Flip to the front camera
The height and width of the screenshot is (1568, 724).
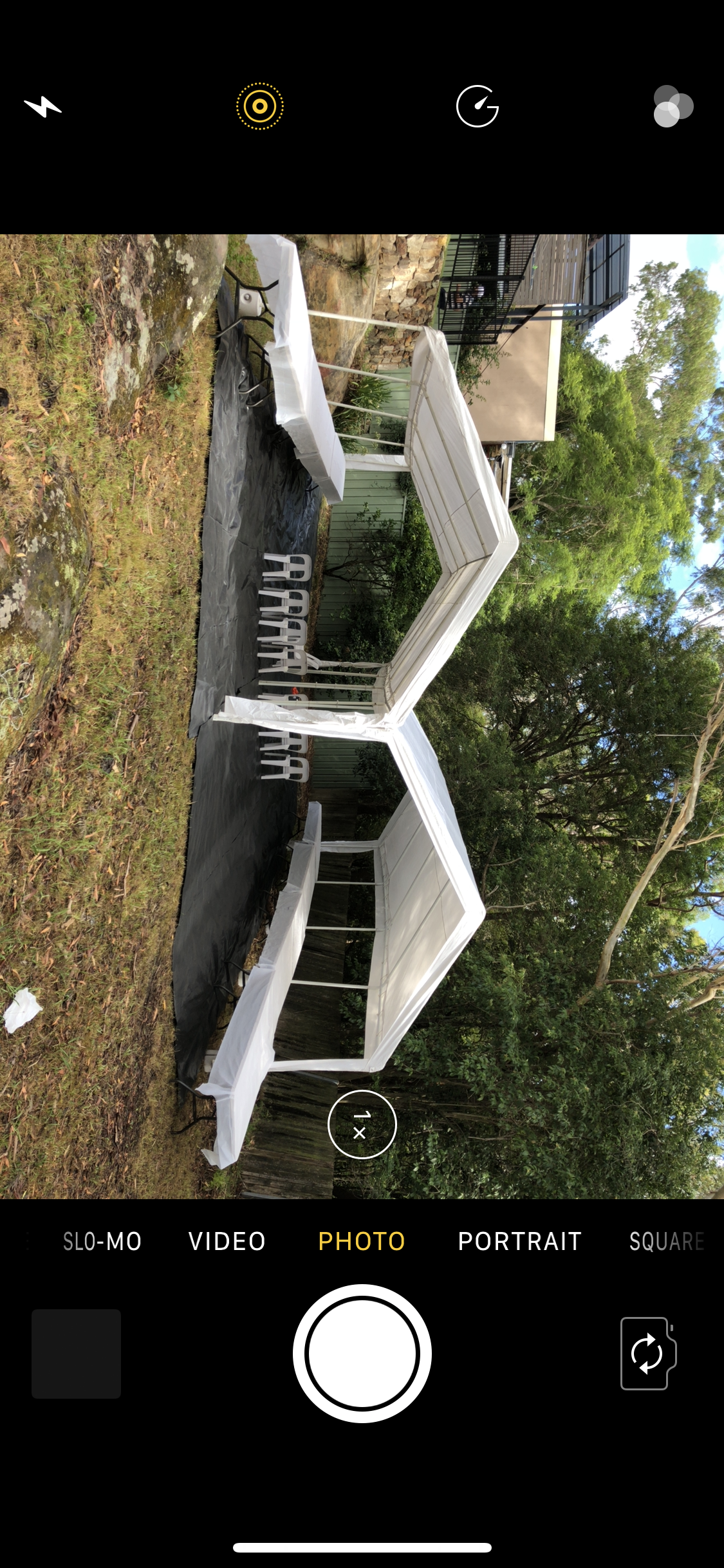(647, 1354)
